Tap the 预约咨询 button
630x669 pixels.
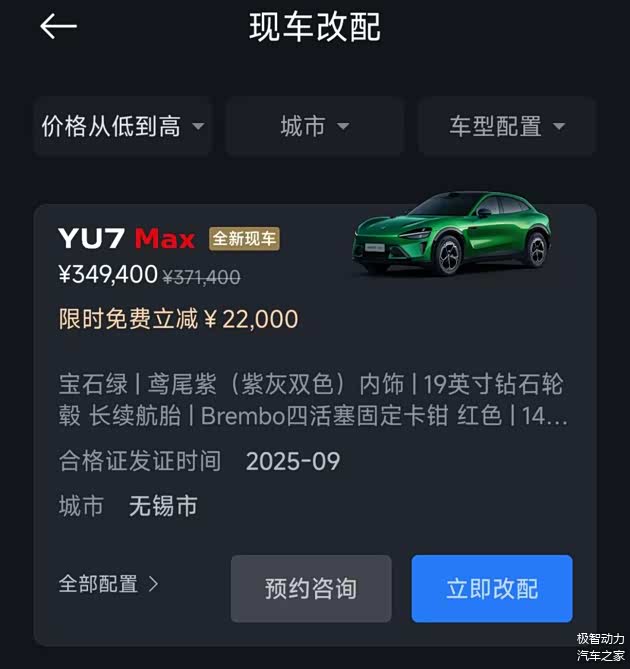pyautogui.click(x=311, y=589)
